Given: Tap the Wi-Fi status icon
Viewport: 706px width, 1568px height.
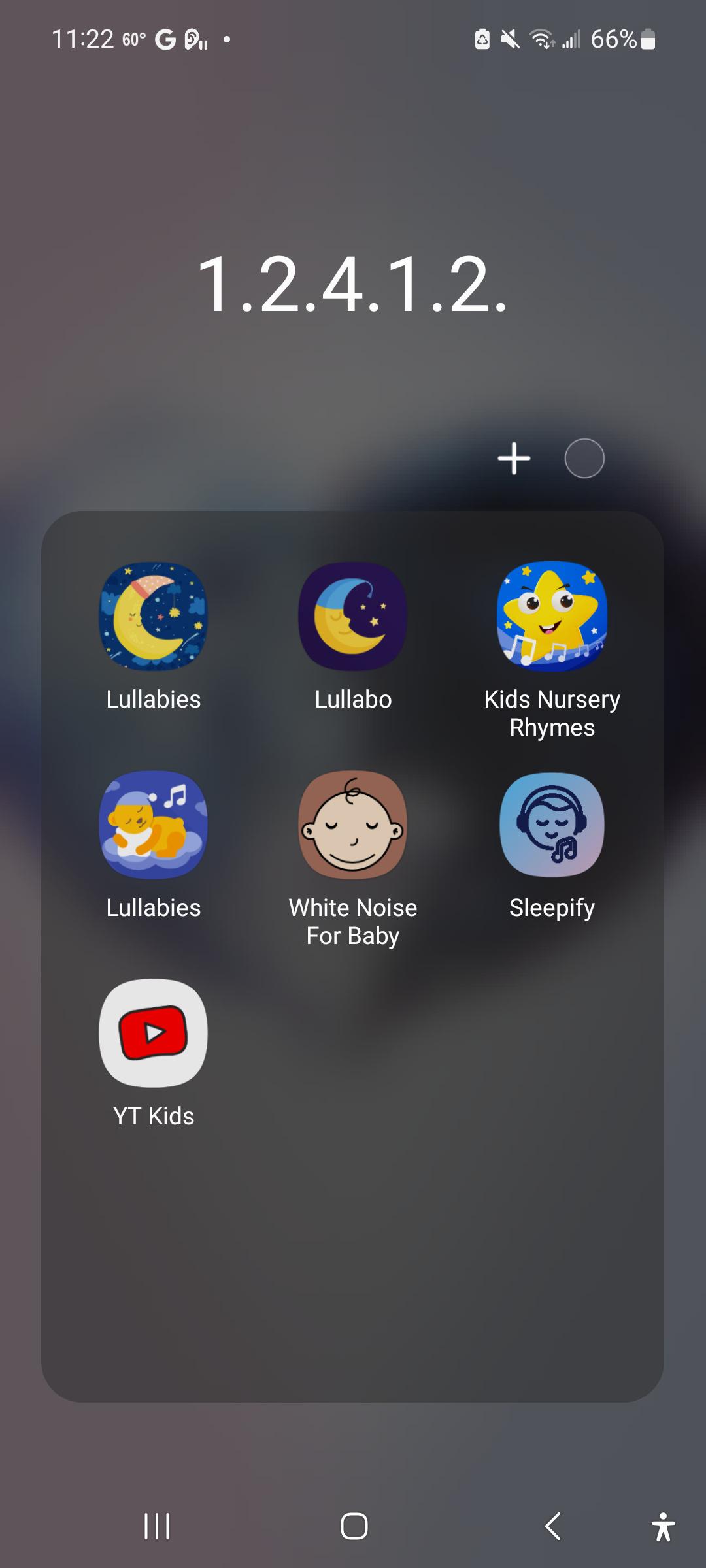Looking at the screenshot, I should click(543, 39).
